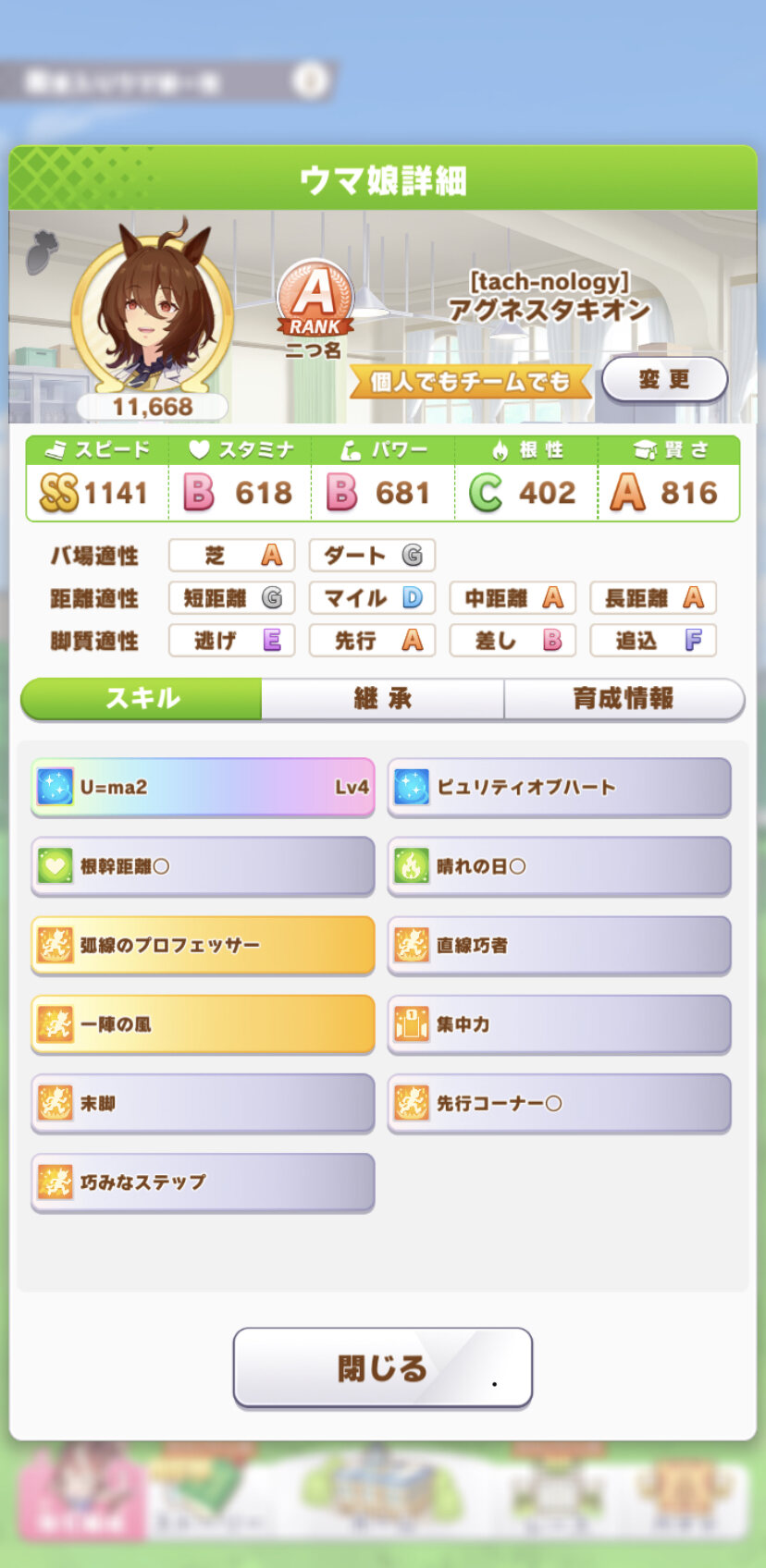Open the U=ma2 Lv4 skill details
Viewport: 766px width, 1568px height.
click(x=203, y=788)
